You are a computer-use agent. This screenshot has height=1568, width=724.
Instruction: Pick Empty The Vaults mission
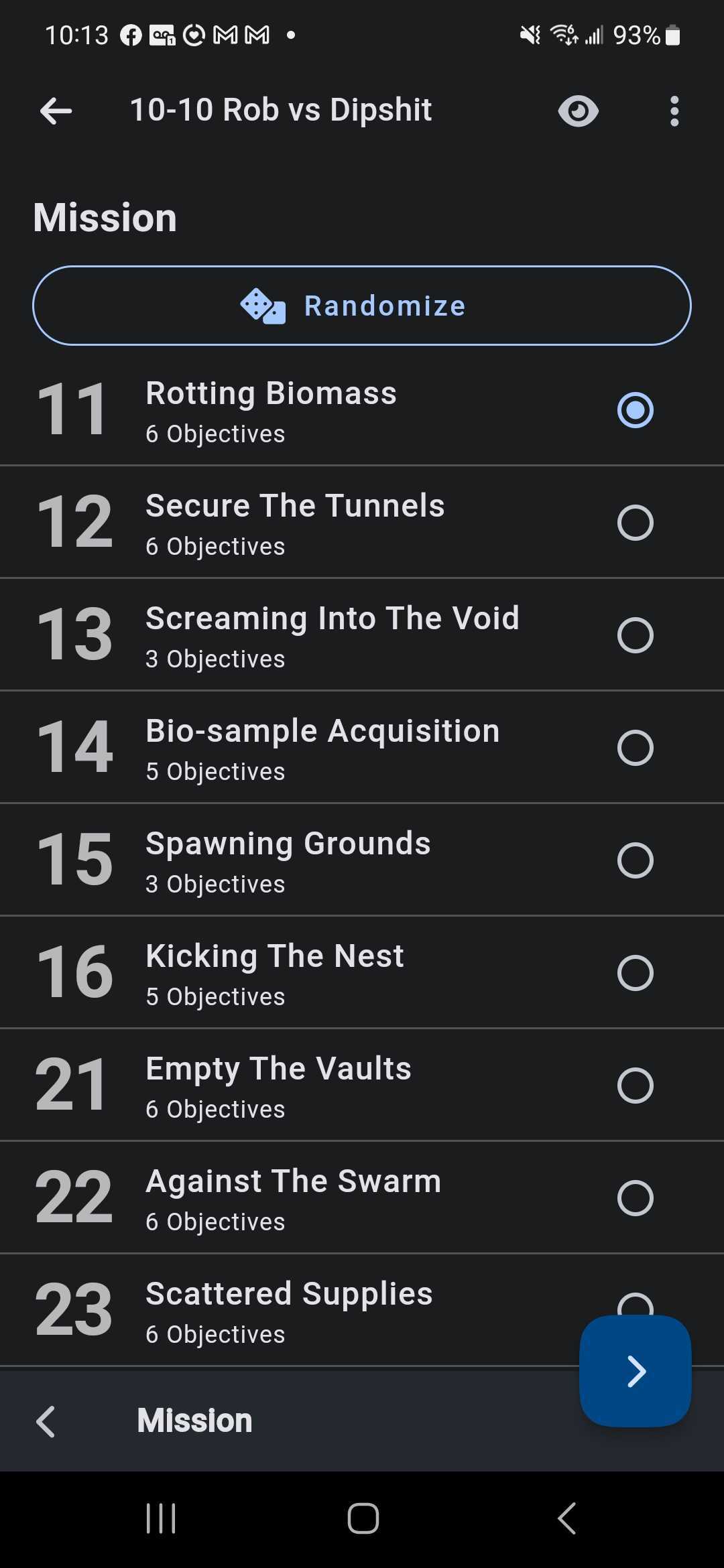[635, 1086]
